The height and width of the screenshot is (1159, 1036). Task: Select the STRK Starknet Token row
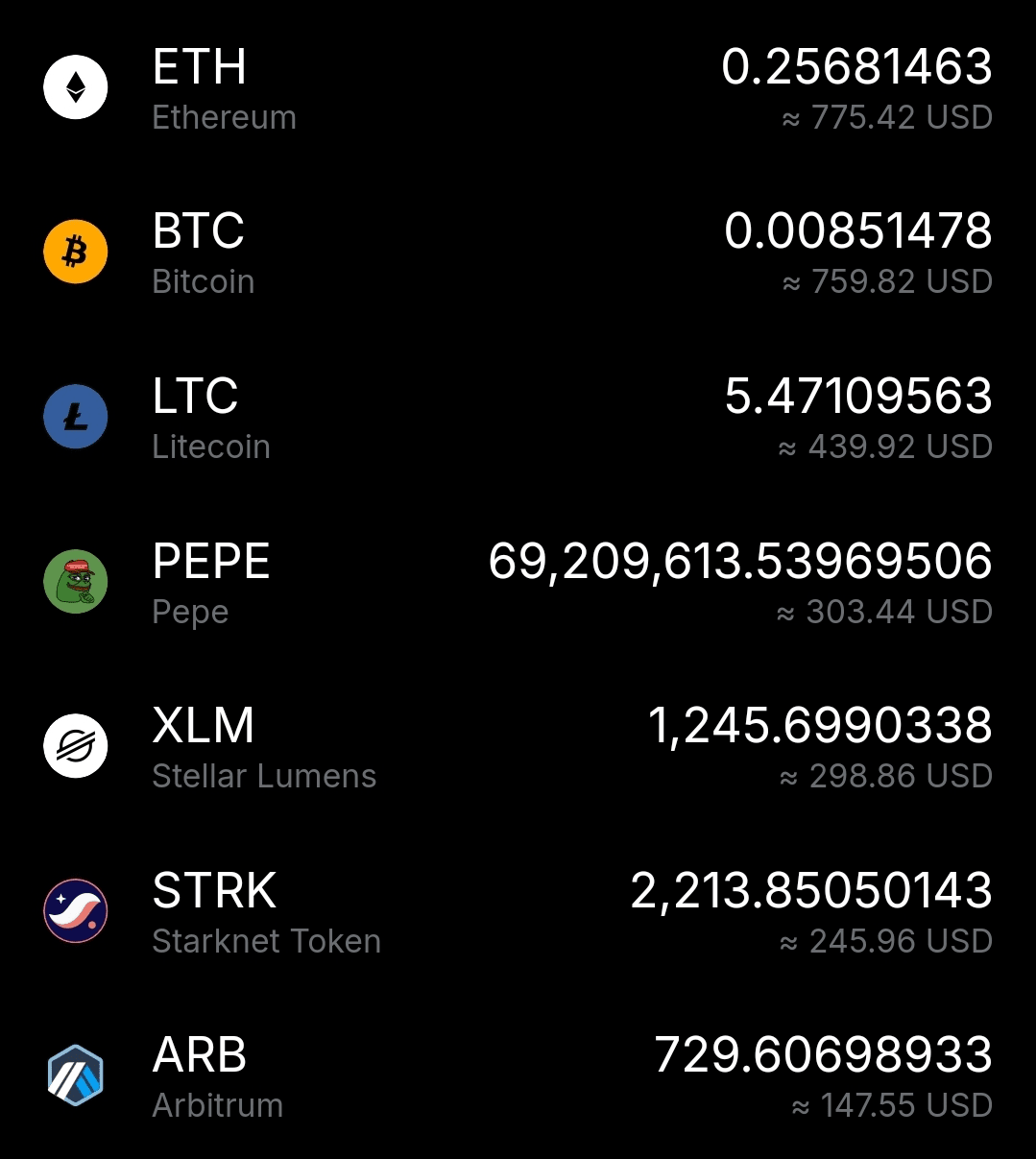(x=518, y=912)
